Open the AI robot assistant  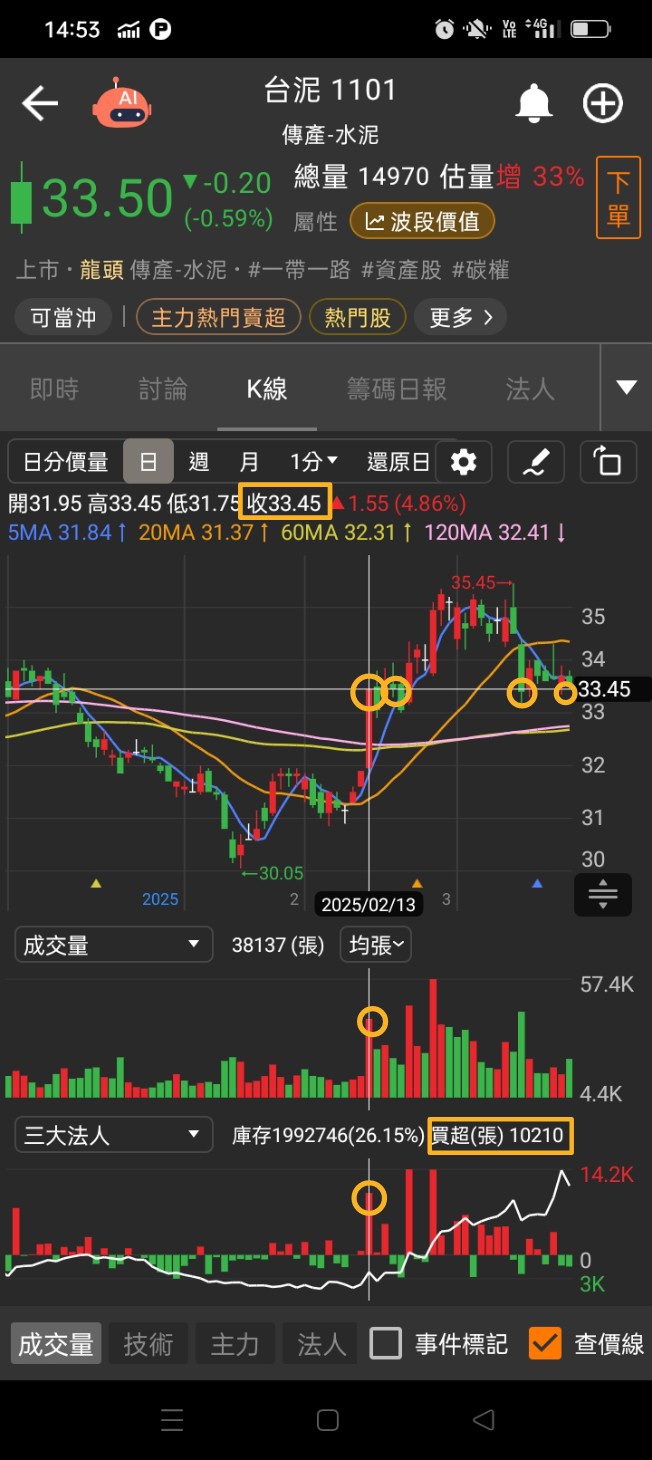[122, 102]
